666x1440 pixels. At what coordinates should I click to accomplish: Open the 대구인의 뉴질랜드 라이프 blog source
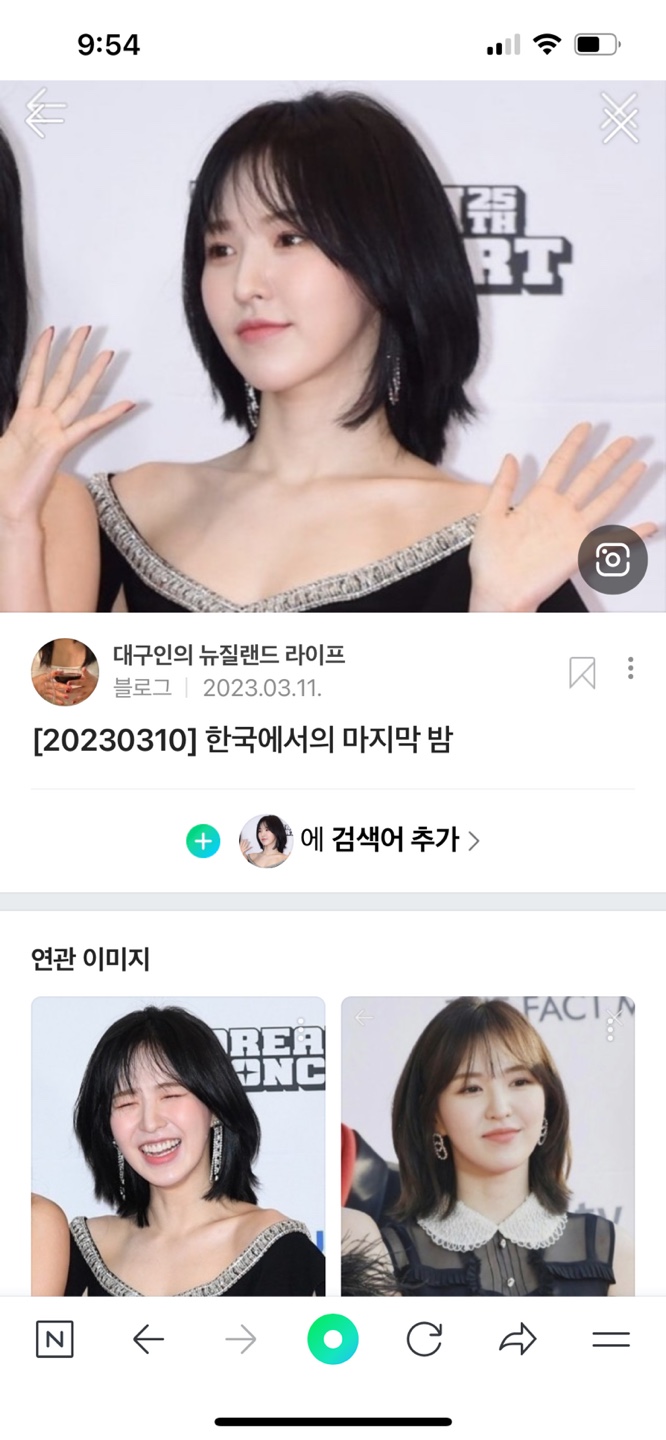228,656
